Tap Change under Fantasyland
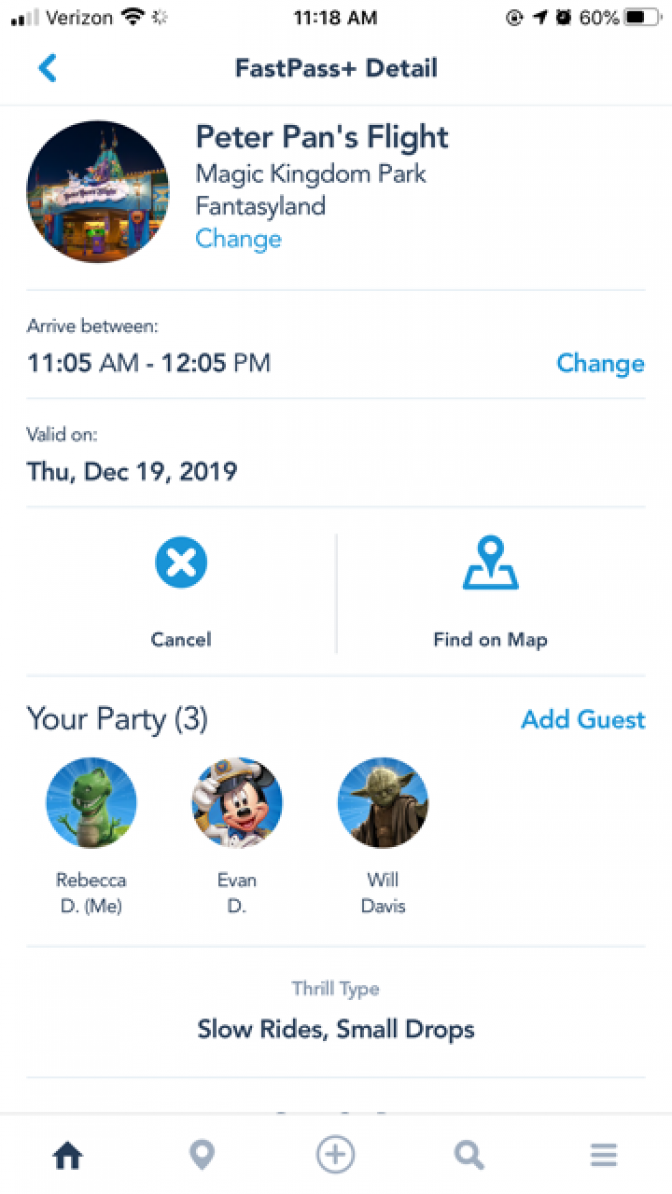Screen dimensions: 672x1194 pyautogui.click(x=238, y=238)
